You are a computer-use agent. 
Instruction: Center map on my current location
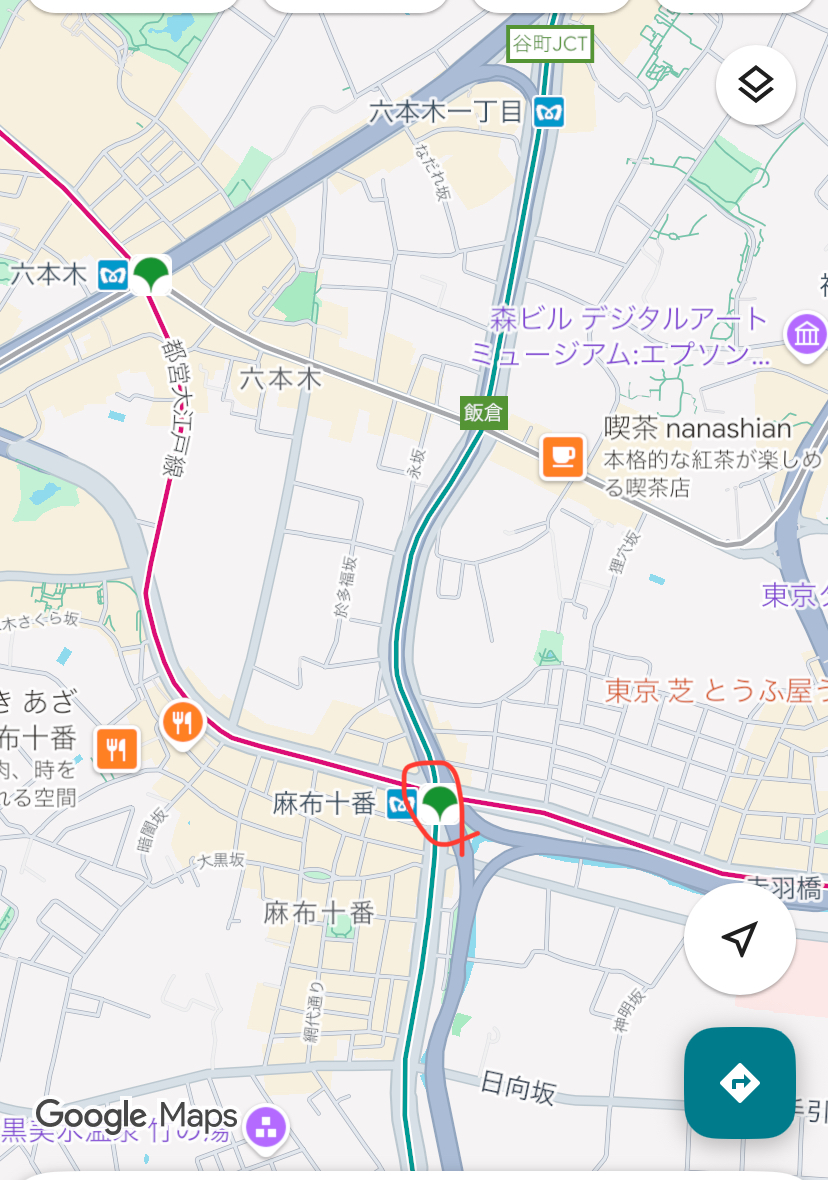[739, 939]
